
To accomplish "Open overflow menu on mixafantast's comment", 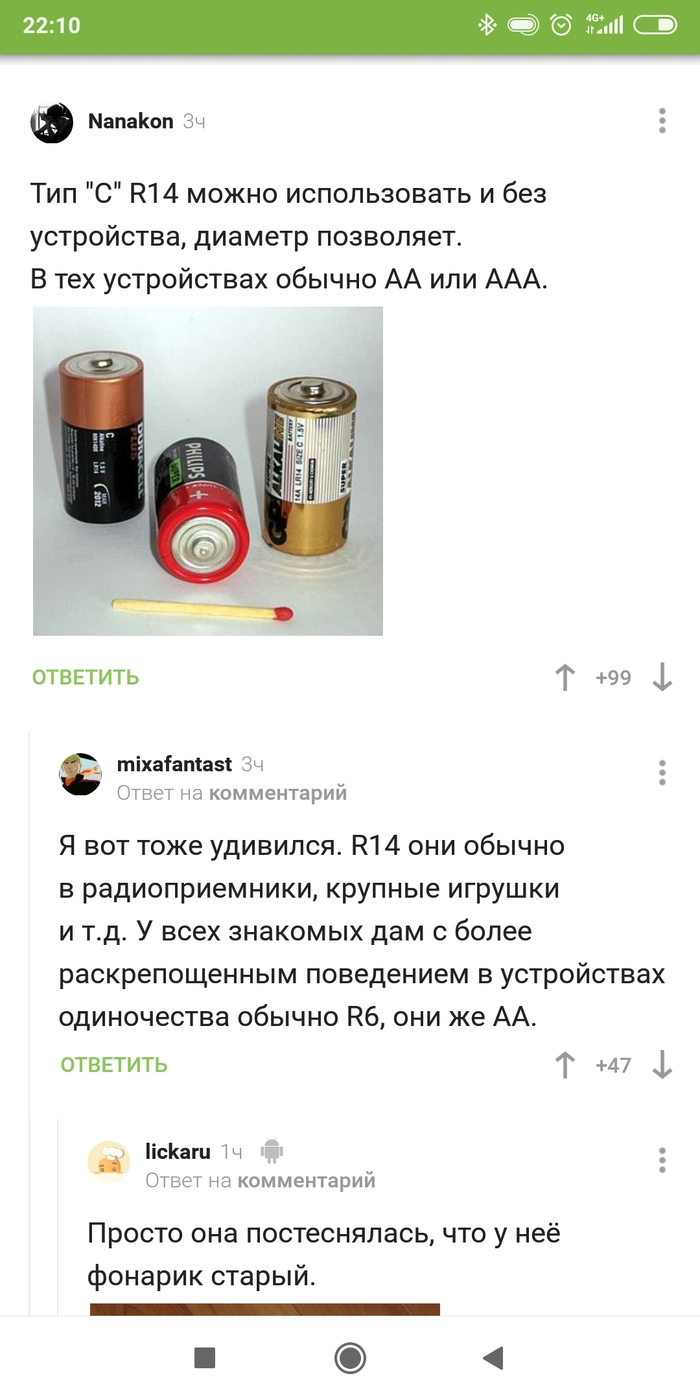I will point(662,772).
